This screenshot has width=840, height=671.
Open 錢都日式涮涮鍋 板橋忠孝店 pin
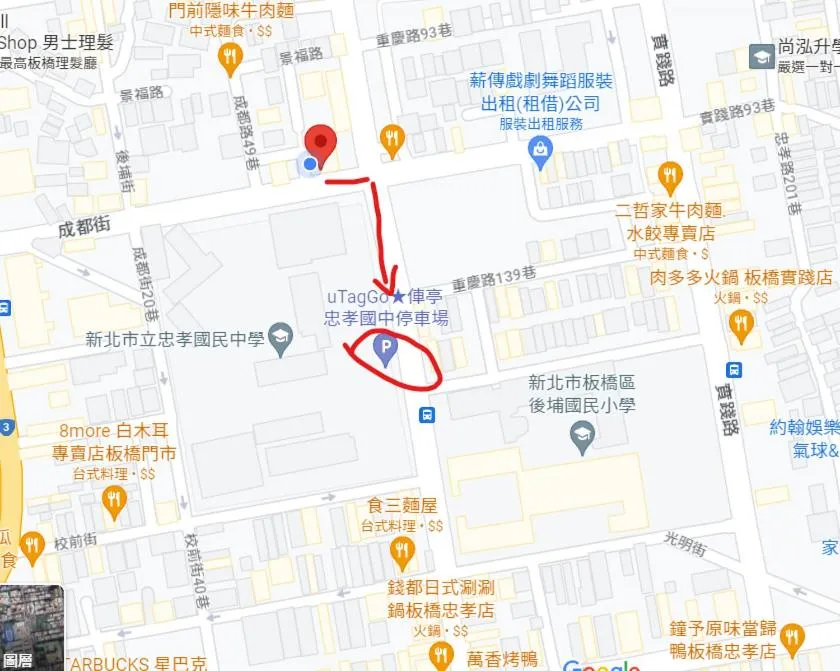click(441, 655)
